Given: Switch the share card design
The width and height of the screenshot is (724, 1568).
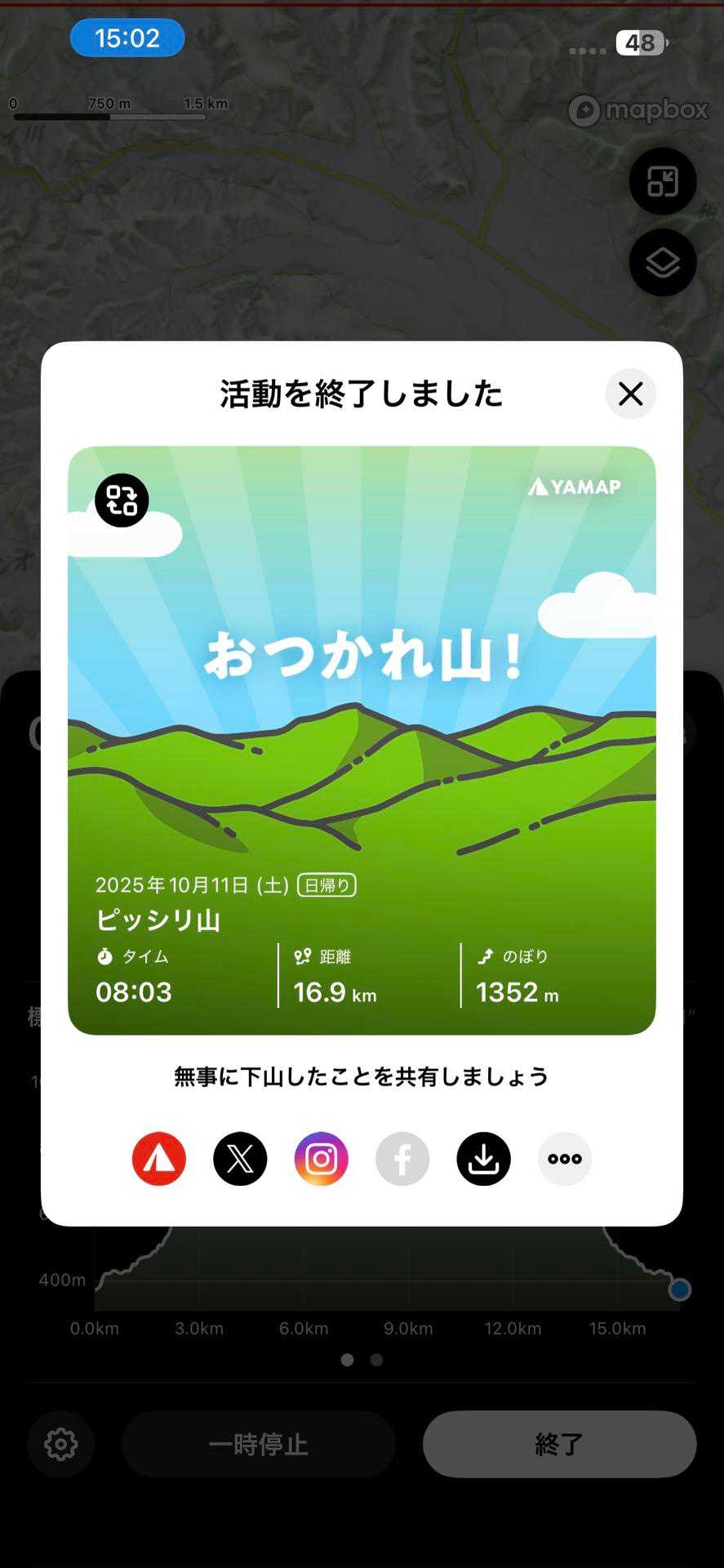Looking at the screenshot, I should point(122,500).
